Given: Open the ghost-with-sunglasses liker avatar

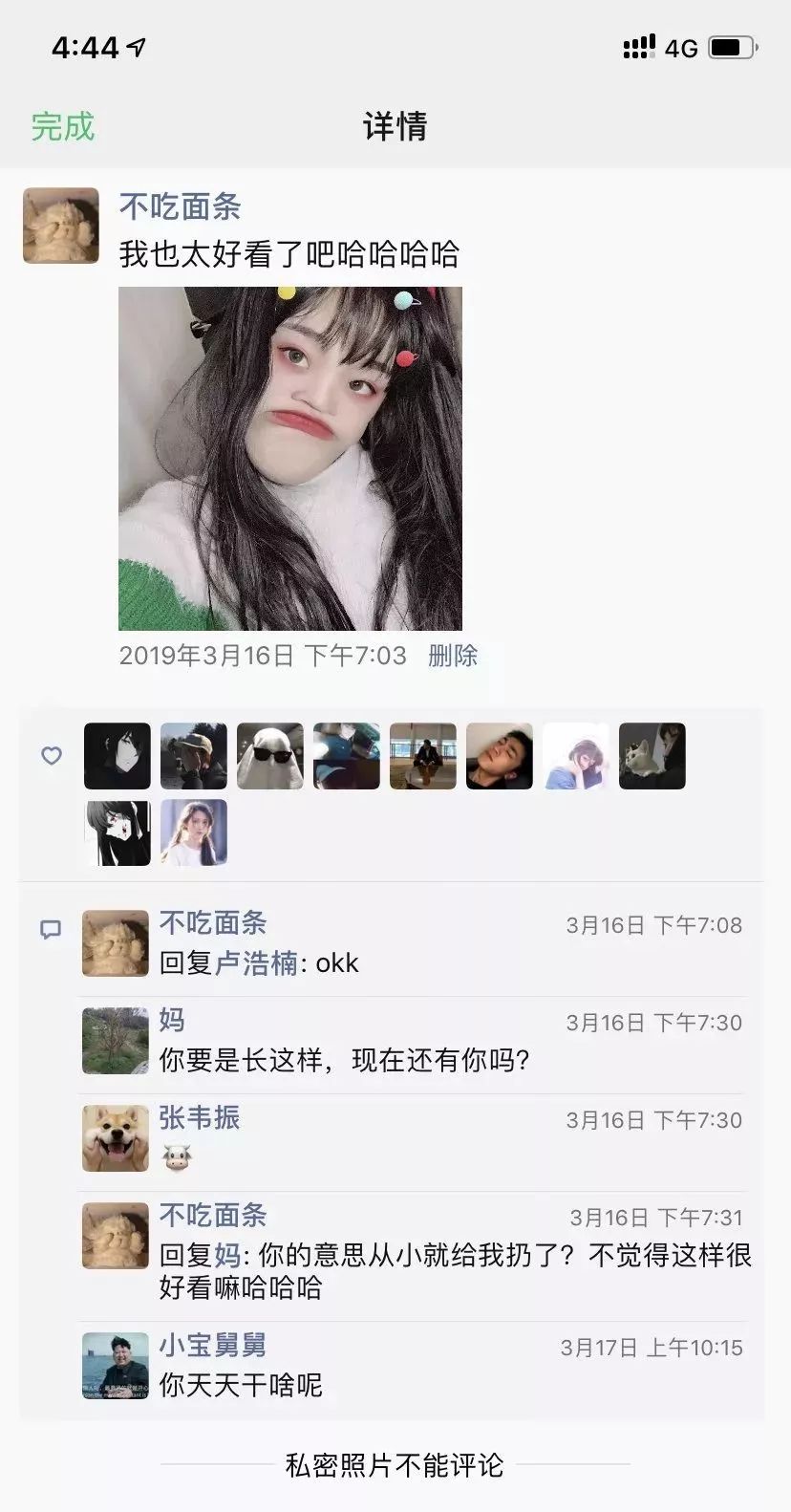Looking at the screenshot, I should coord(270,756).
